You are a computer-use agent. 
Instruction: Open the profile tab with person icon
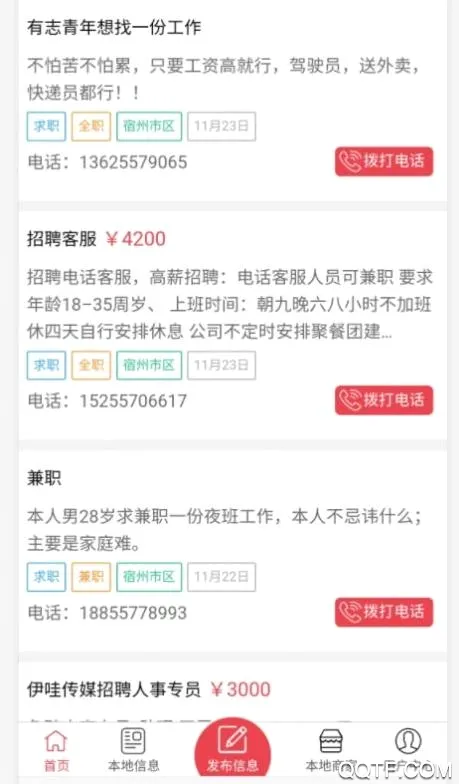408,750
